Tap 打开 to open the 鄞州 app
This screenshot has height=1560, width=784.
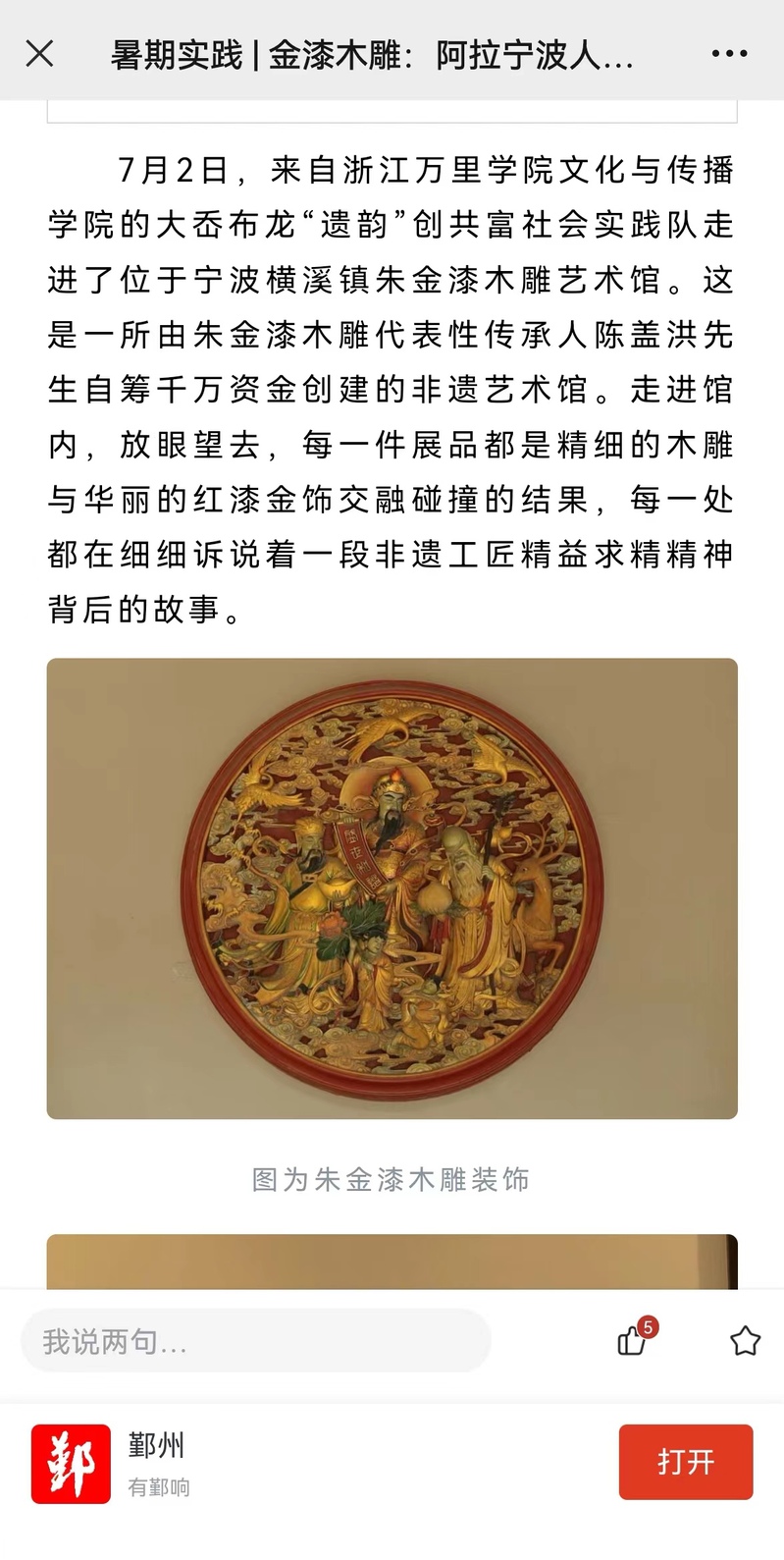pos(685,1462)
